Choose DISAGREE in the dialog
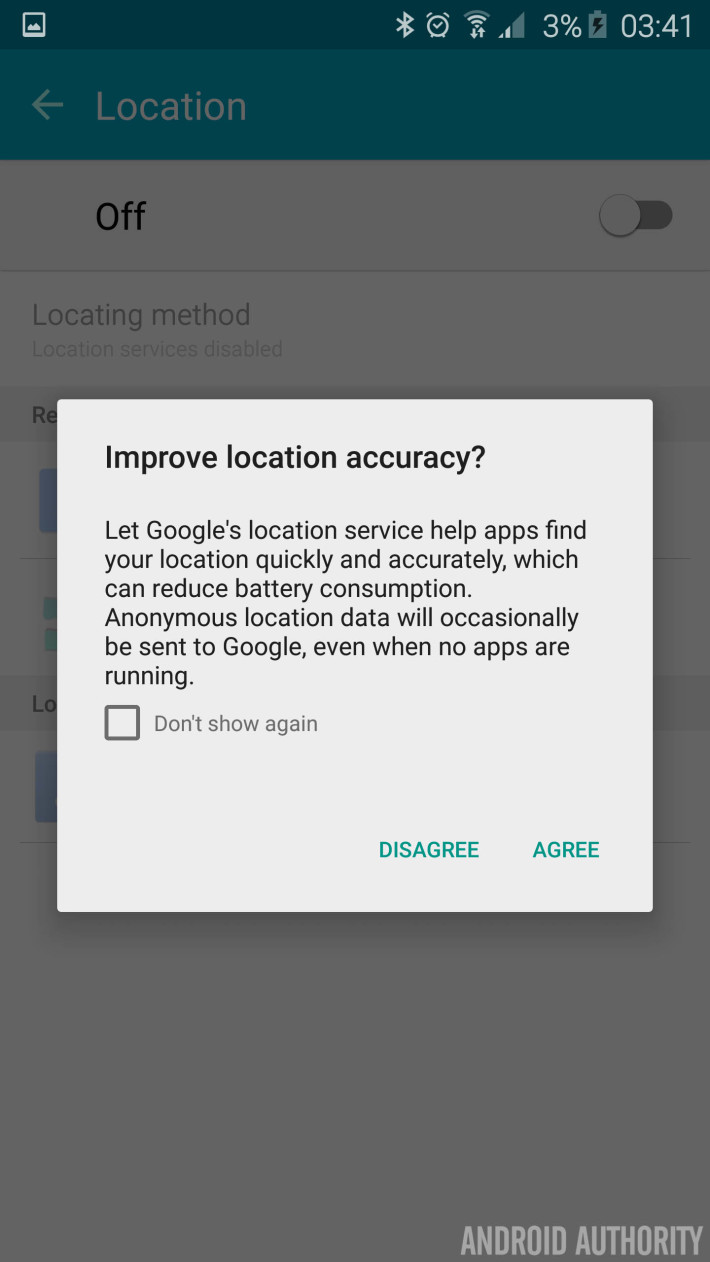 coord(429,850)
